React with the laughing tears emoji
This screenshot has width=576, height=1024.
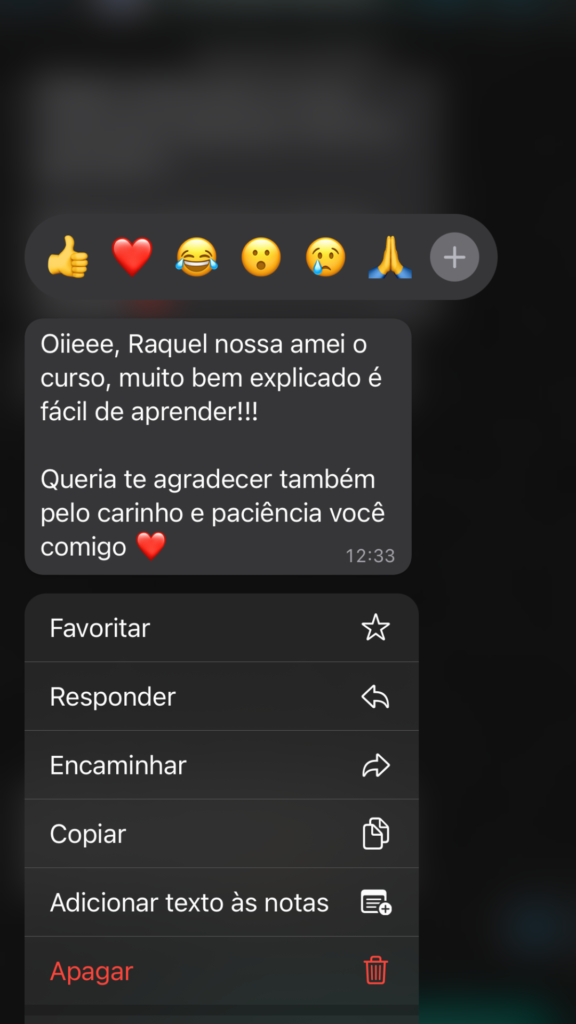pos(197,257)
